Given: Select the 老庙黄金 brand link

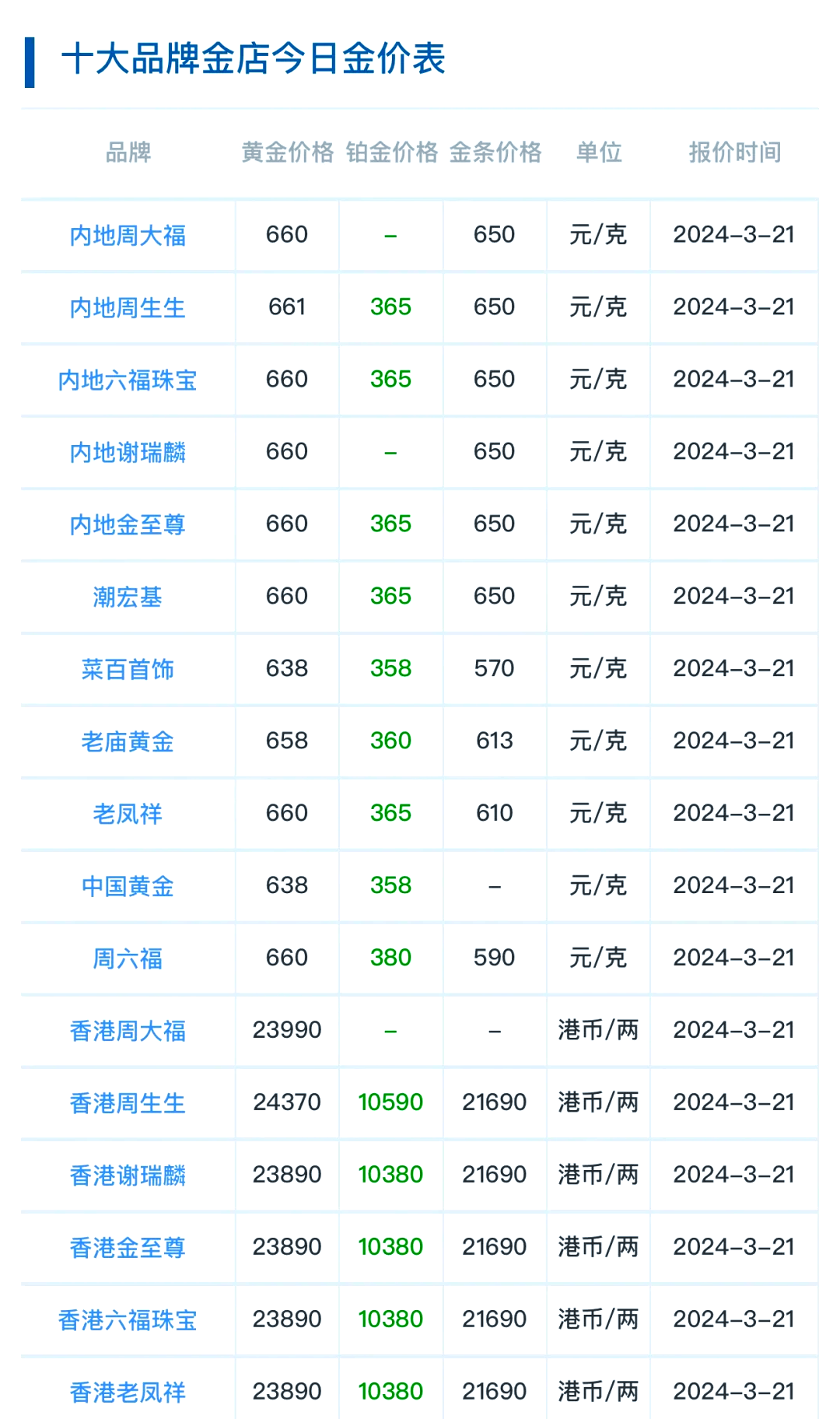Looking at the screenshot, I should pyautogui.click(x=128, y=742).
